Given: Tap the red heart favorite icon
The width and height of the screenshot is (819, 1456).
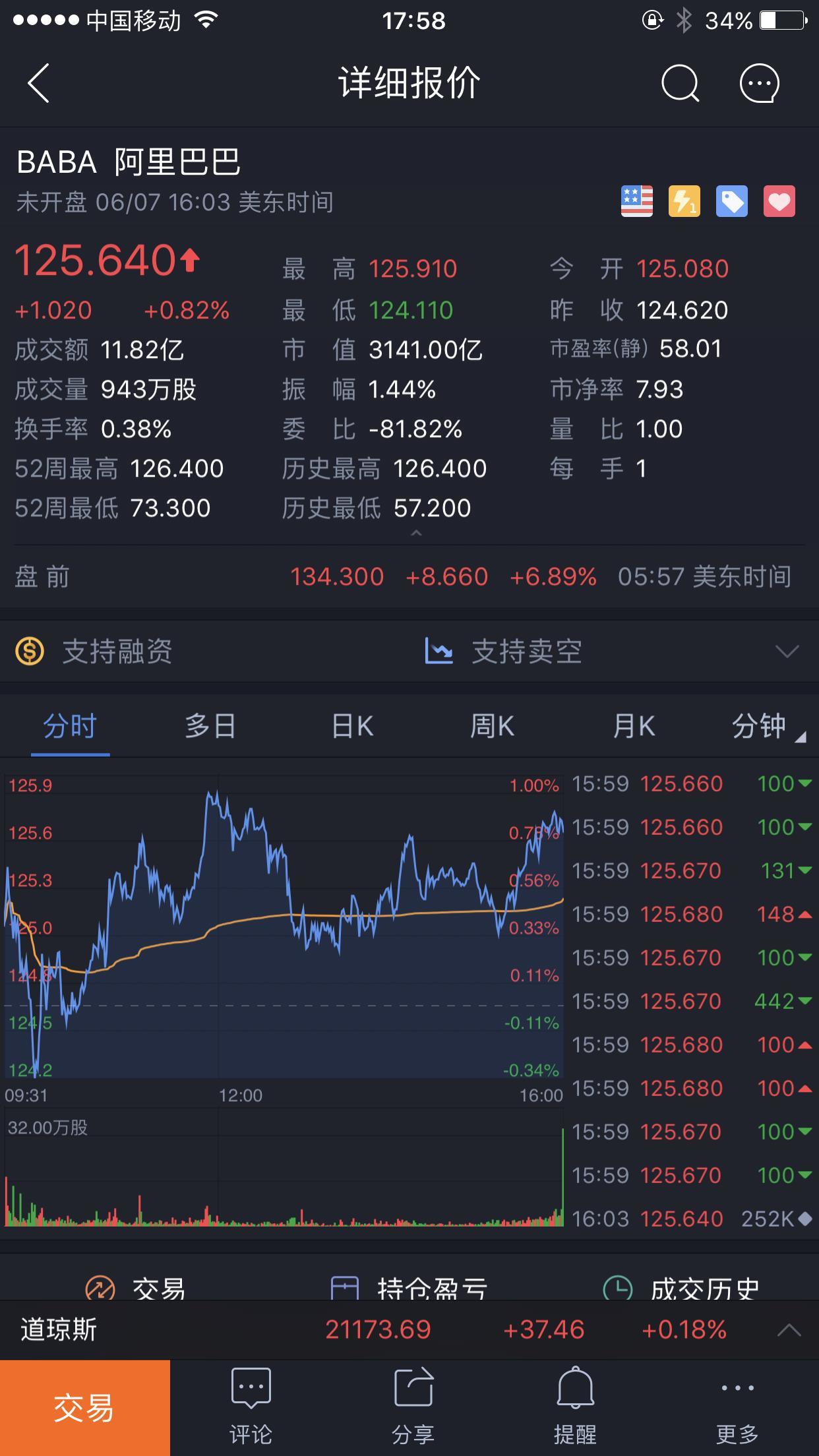Looking at the screenshot, I should 779,201.
